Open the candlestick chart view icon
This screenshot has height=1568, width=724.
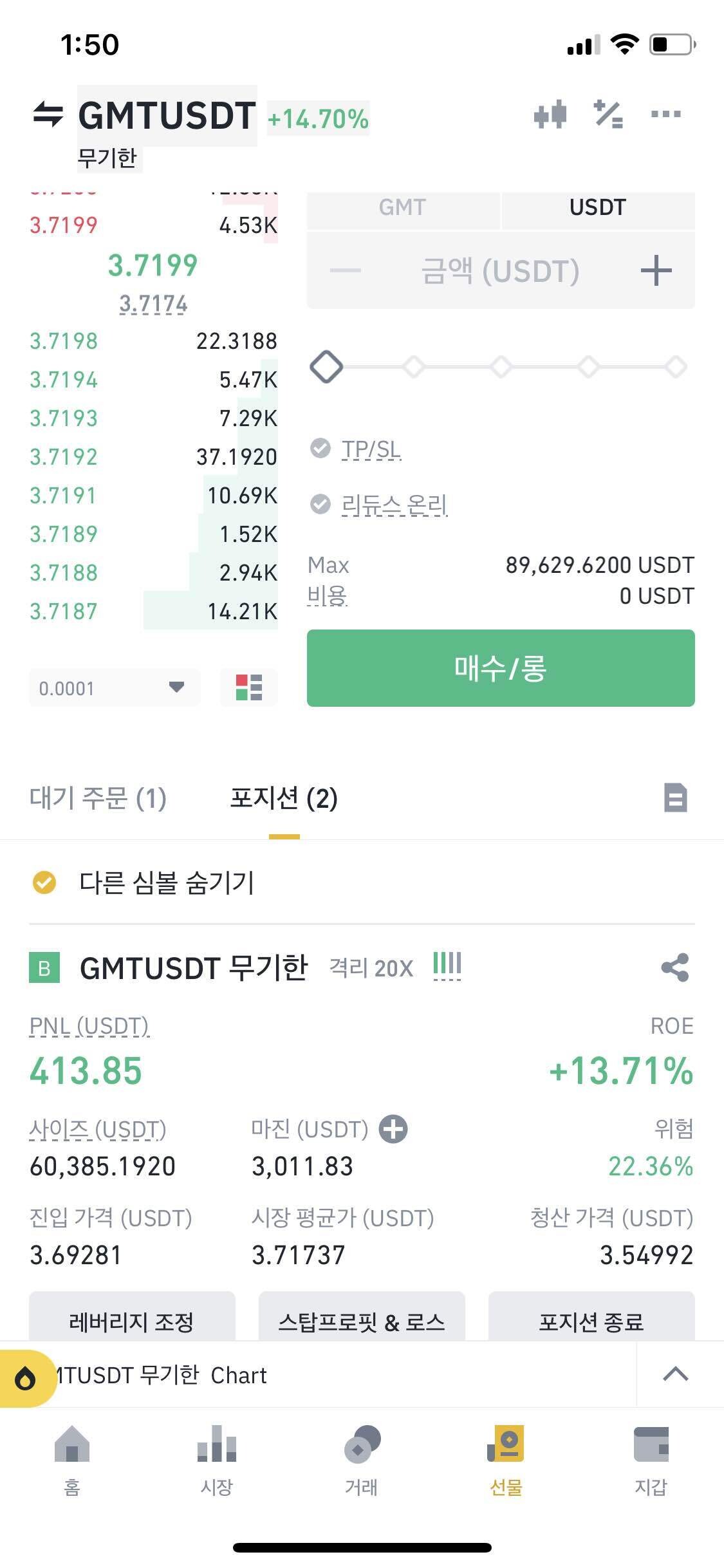(550, 115)
